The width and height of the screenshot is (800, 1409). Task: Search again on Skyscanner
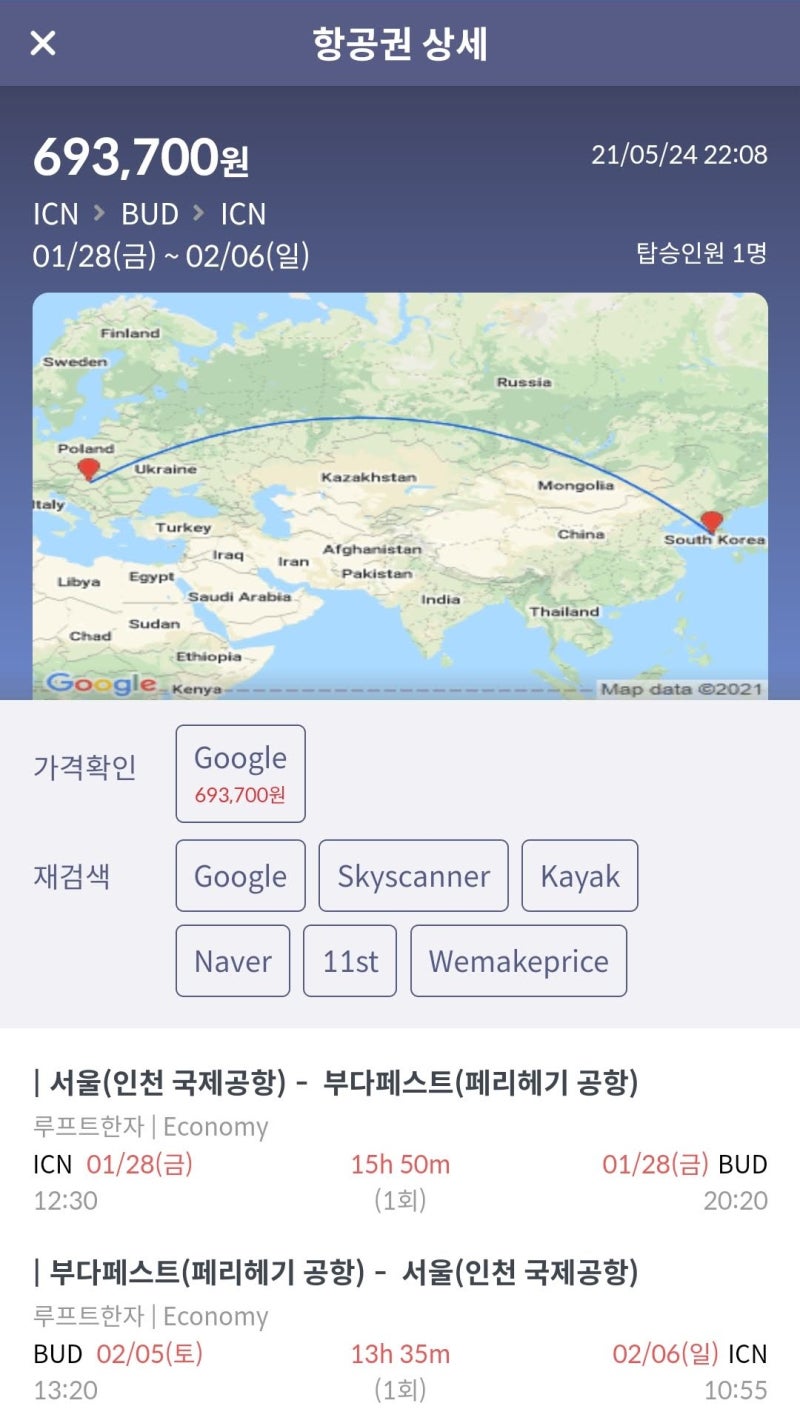413,876
